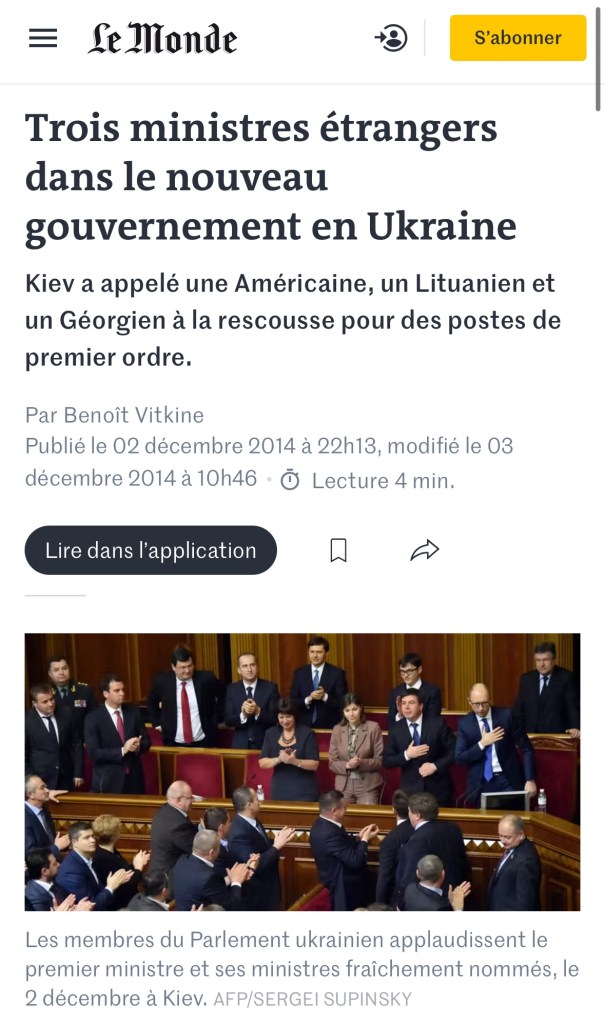Screen dimensions: 605x1023
Task: Open author Benoît Vitkine's page
Action: coord(134,415)
